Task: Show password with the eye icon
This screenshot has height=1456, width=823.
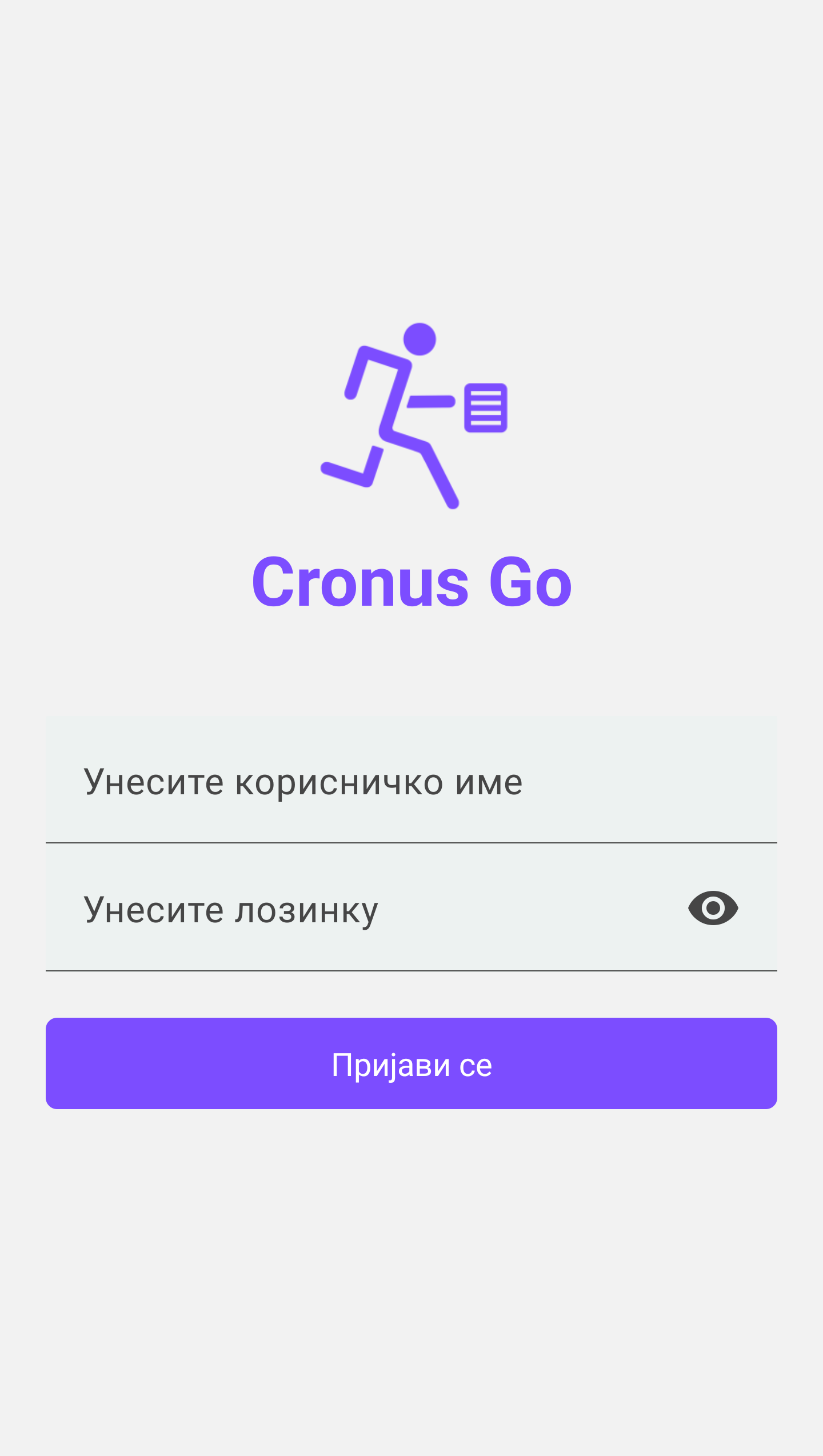Action: [x=713, y=908]
